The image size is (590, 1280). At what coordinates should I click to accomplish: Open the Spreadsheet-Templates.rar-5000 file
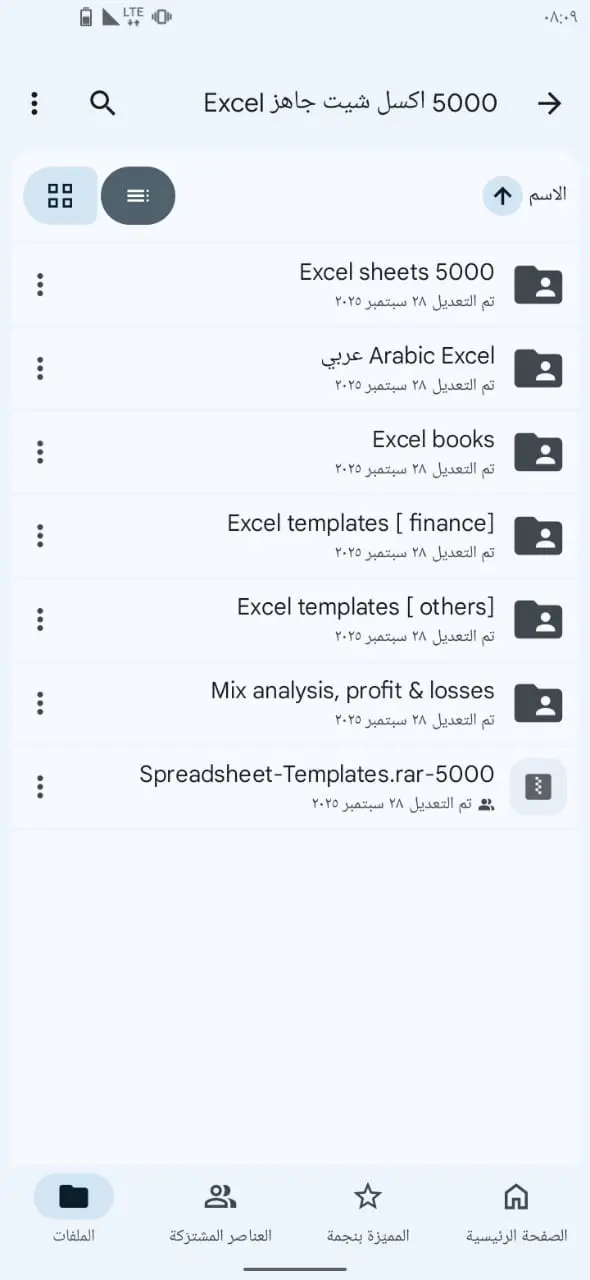click(295, 787)
